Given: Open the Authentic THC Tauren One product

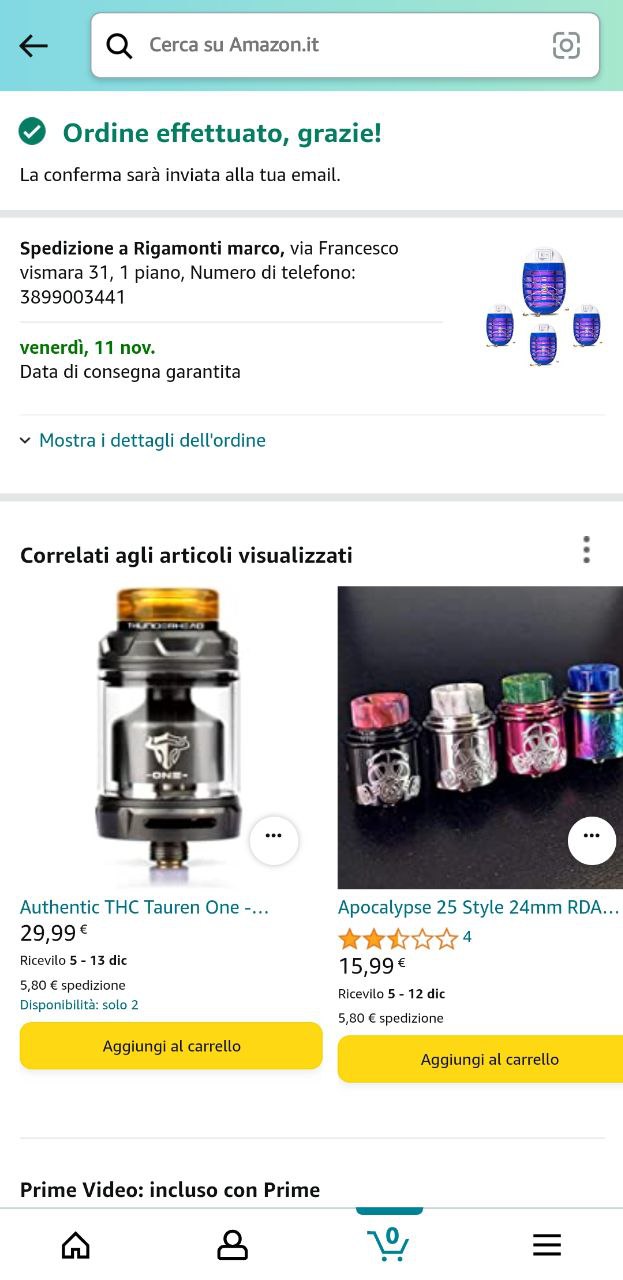Looking at the screenshot, I should click(x=144, y=907).
